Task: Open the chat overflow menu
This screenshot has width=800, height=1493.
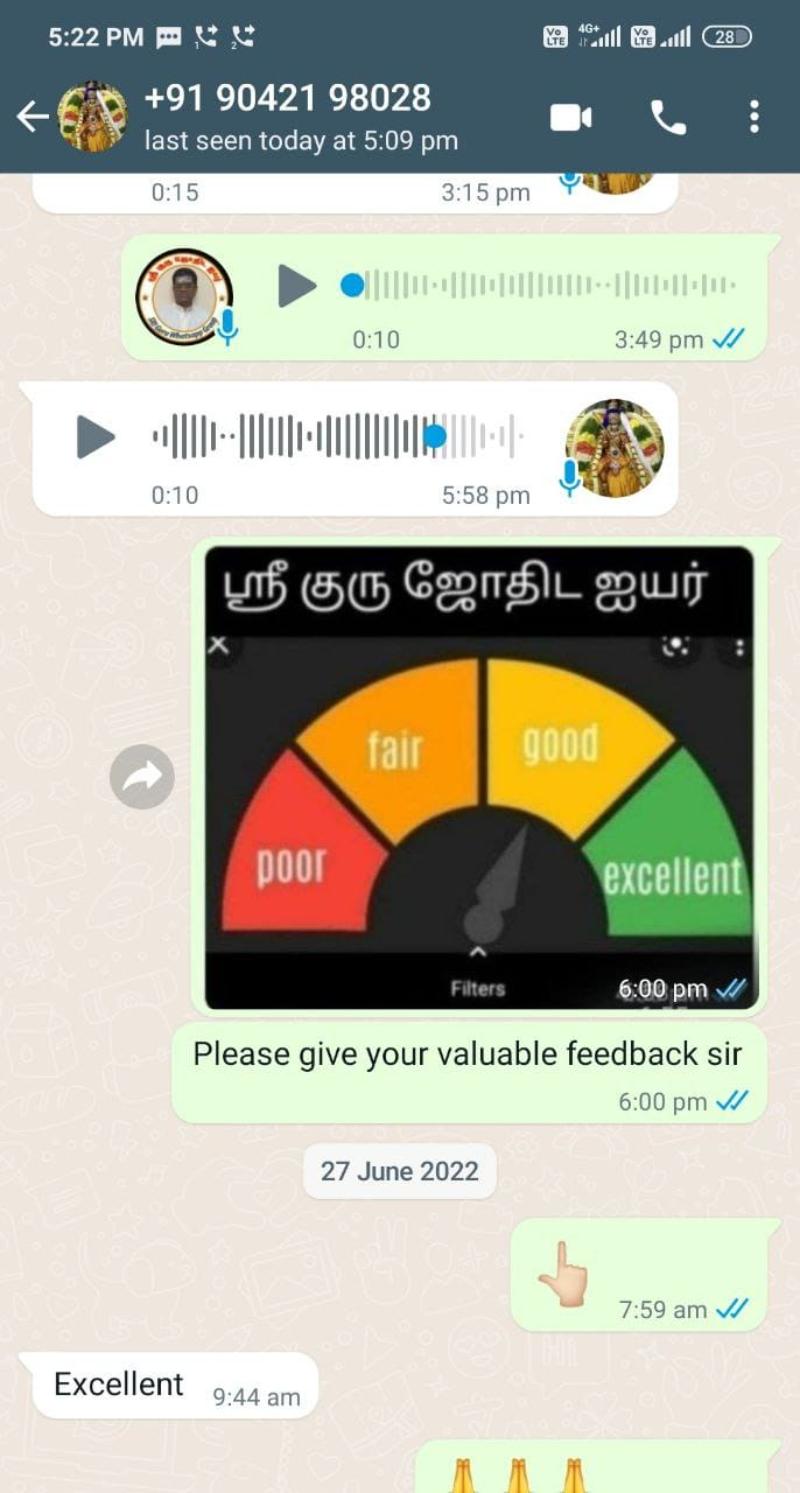Action: (754, 117)
